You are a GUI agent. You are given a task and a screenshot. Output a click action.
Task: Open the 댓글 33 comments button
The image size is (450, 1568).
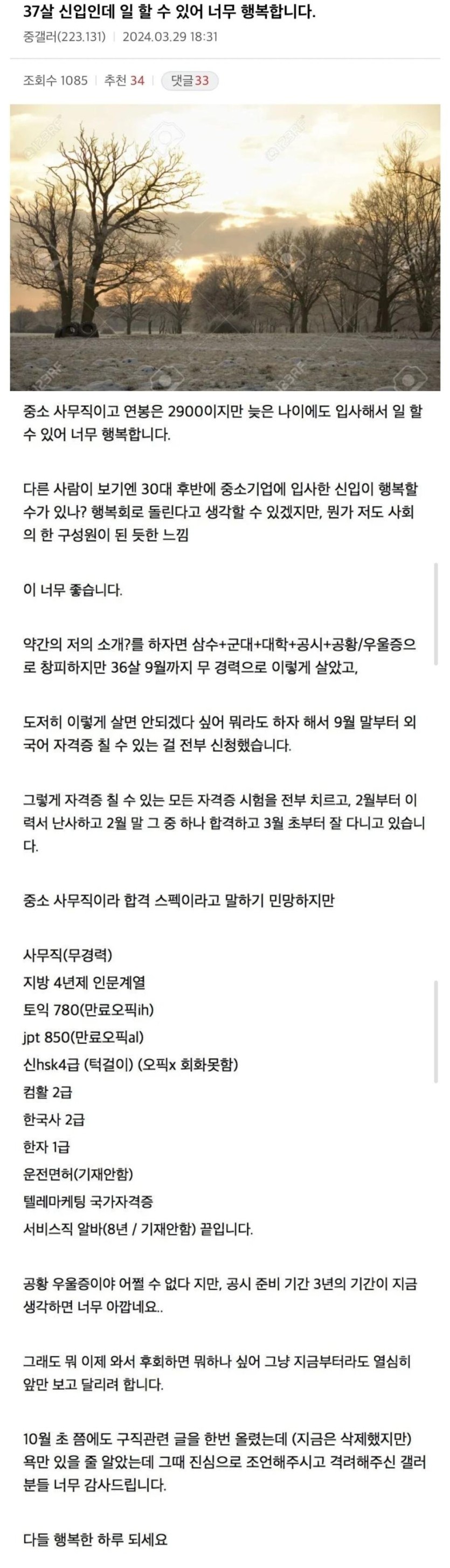[x=189, y=80]
